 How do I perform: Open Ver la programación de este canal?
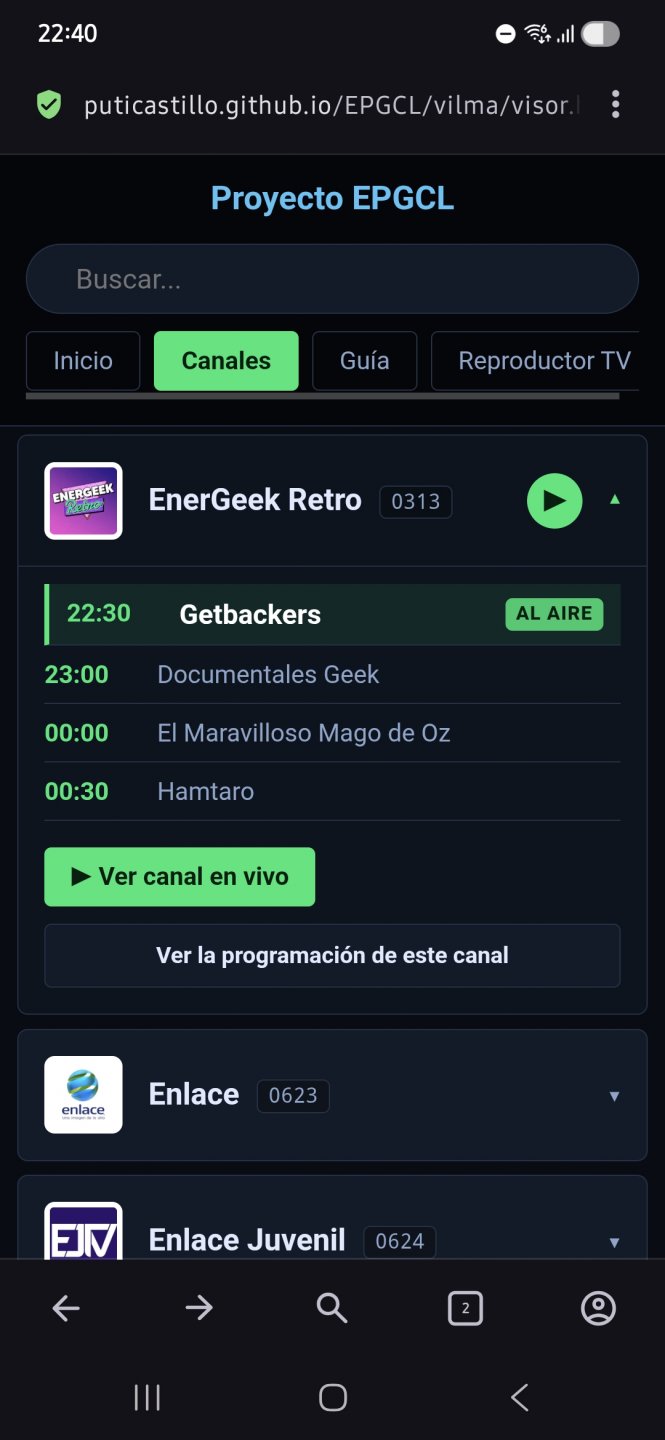[332, 956]
